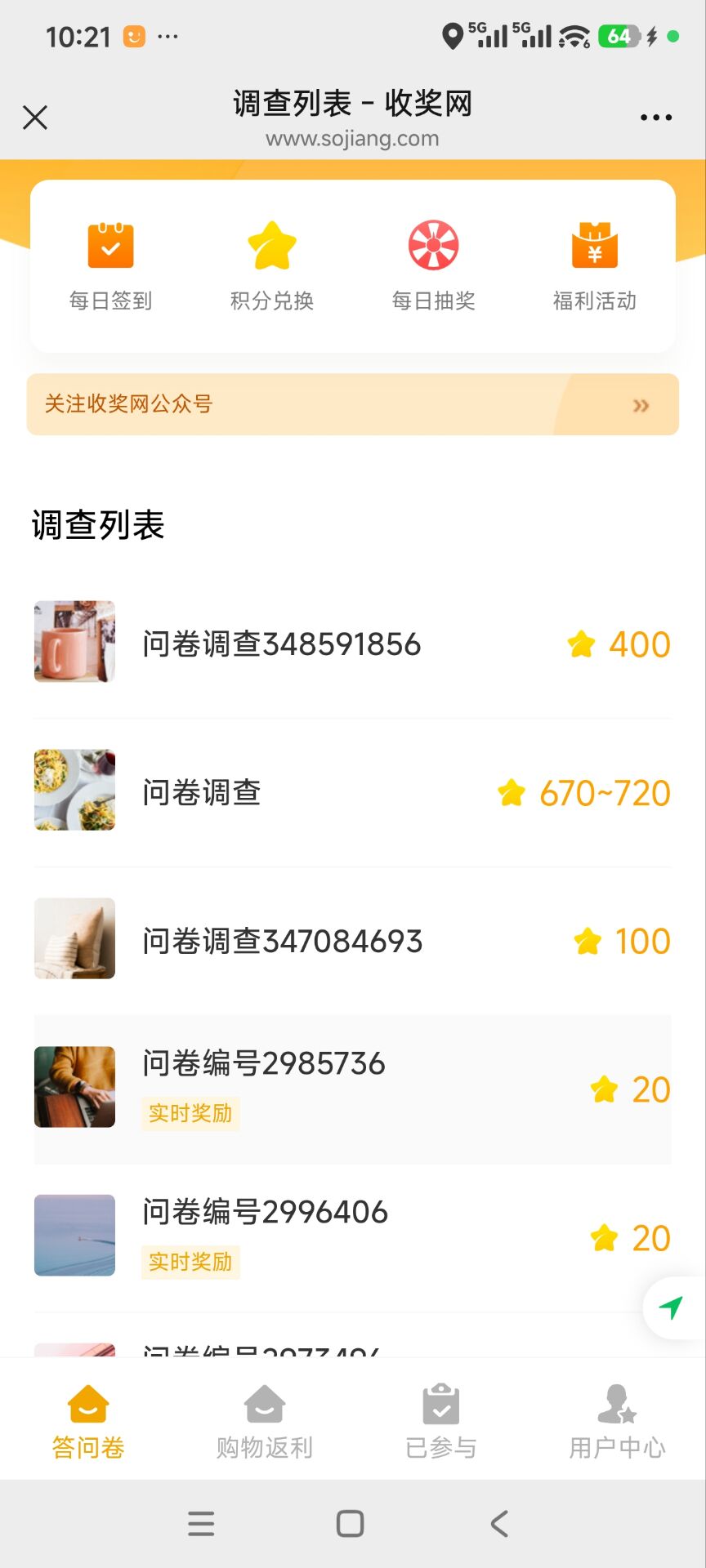The image size is (706, 1568).
Task: Open the 每日签到 daily check-in feature
Action: (110, 261)
